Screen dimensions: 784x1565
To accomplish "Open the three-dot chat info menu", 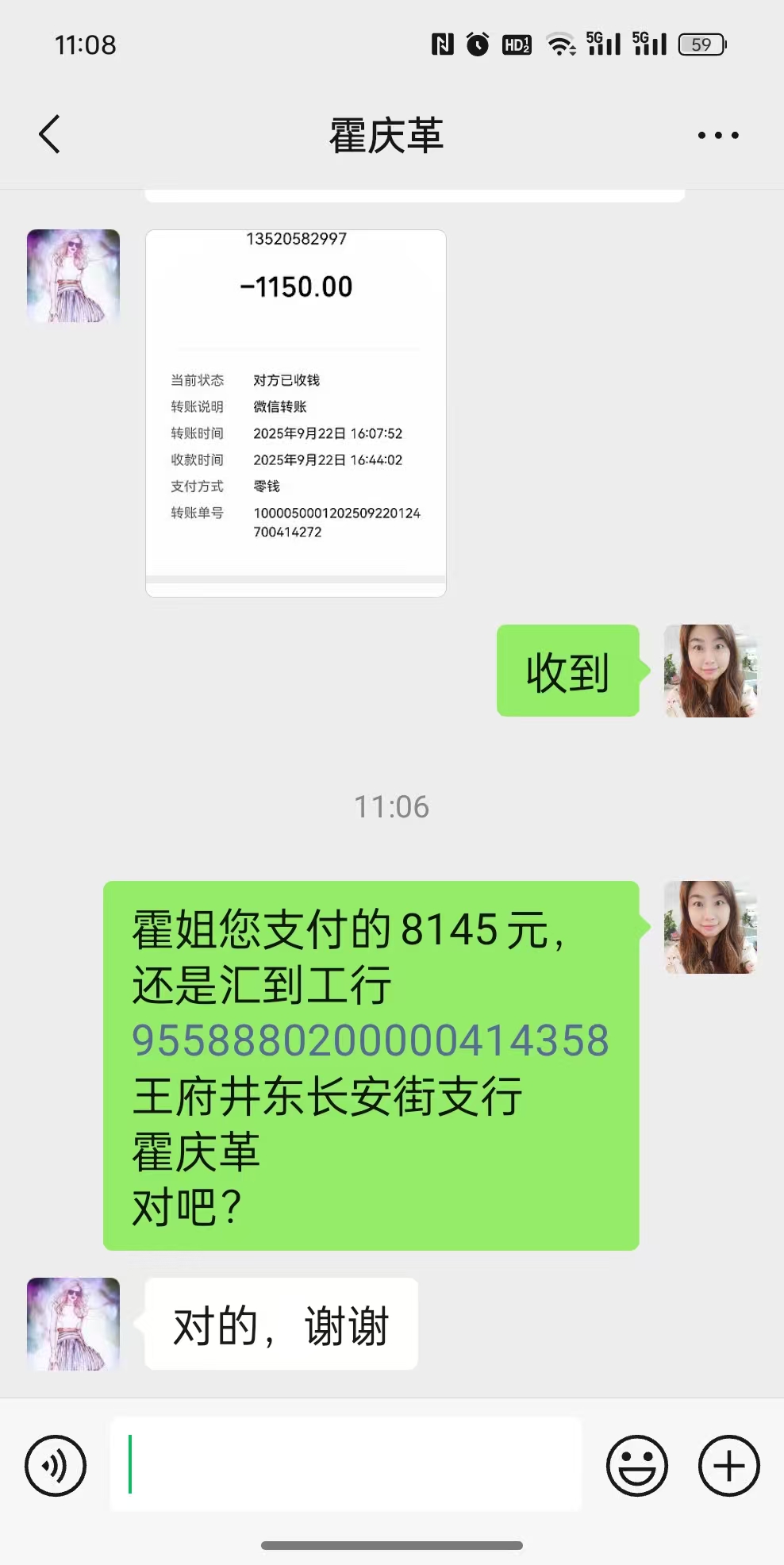I will 717,135.
